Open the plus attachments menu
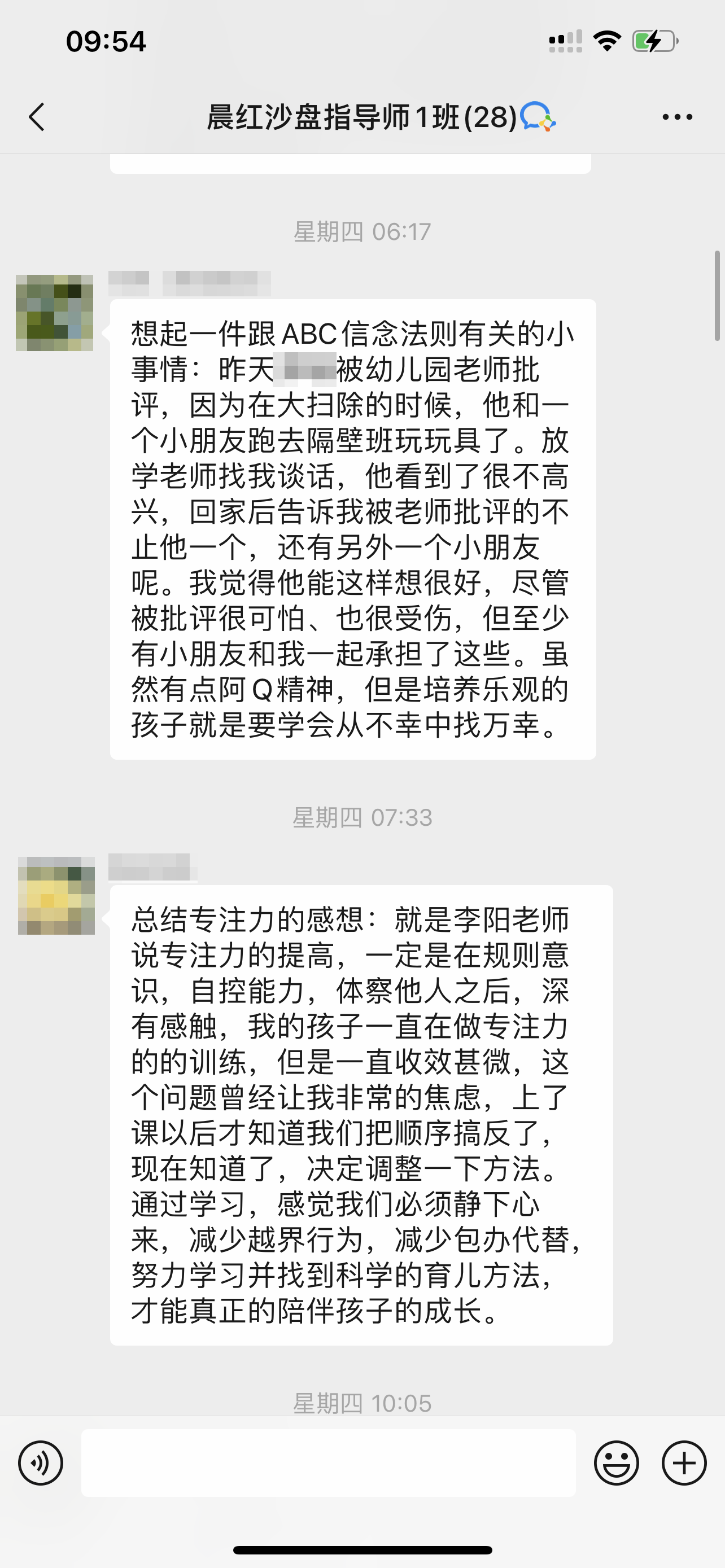 click(684, 1462)
